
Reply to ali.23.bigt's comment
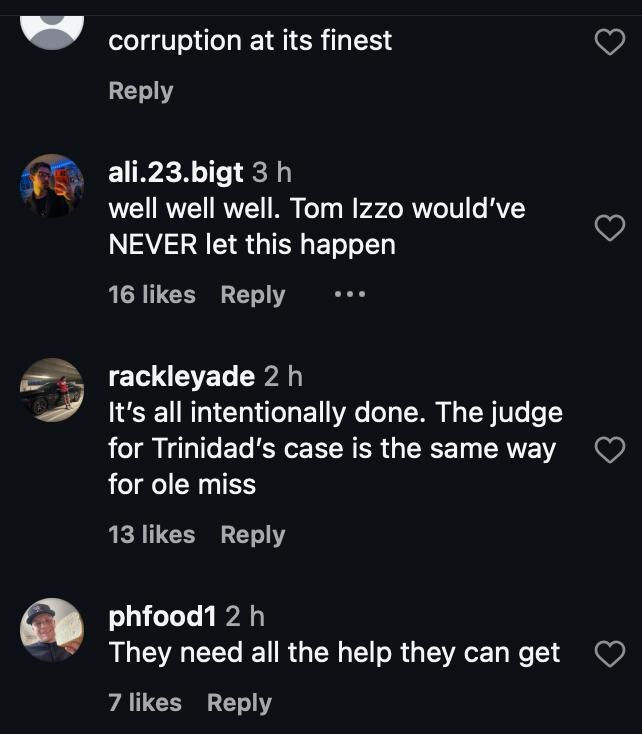coord(253,295)
